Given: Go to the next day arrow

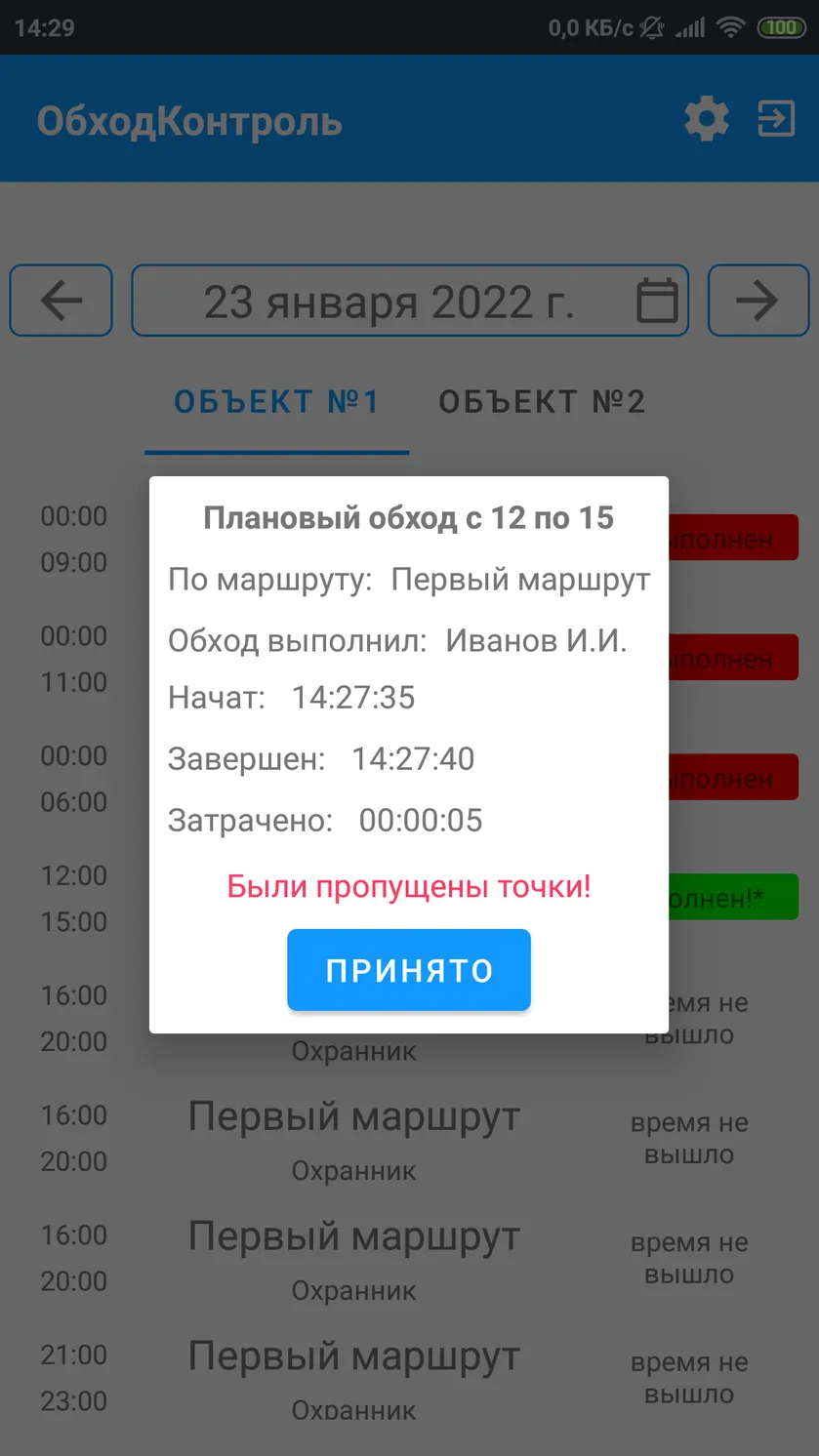Looking at the screenshot, I should tap(758, 301).
